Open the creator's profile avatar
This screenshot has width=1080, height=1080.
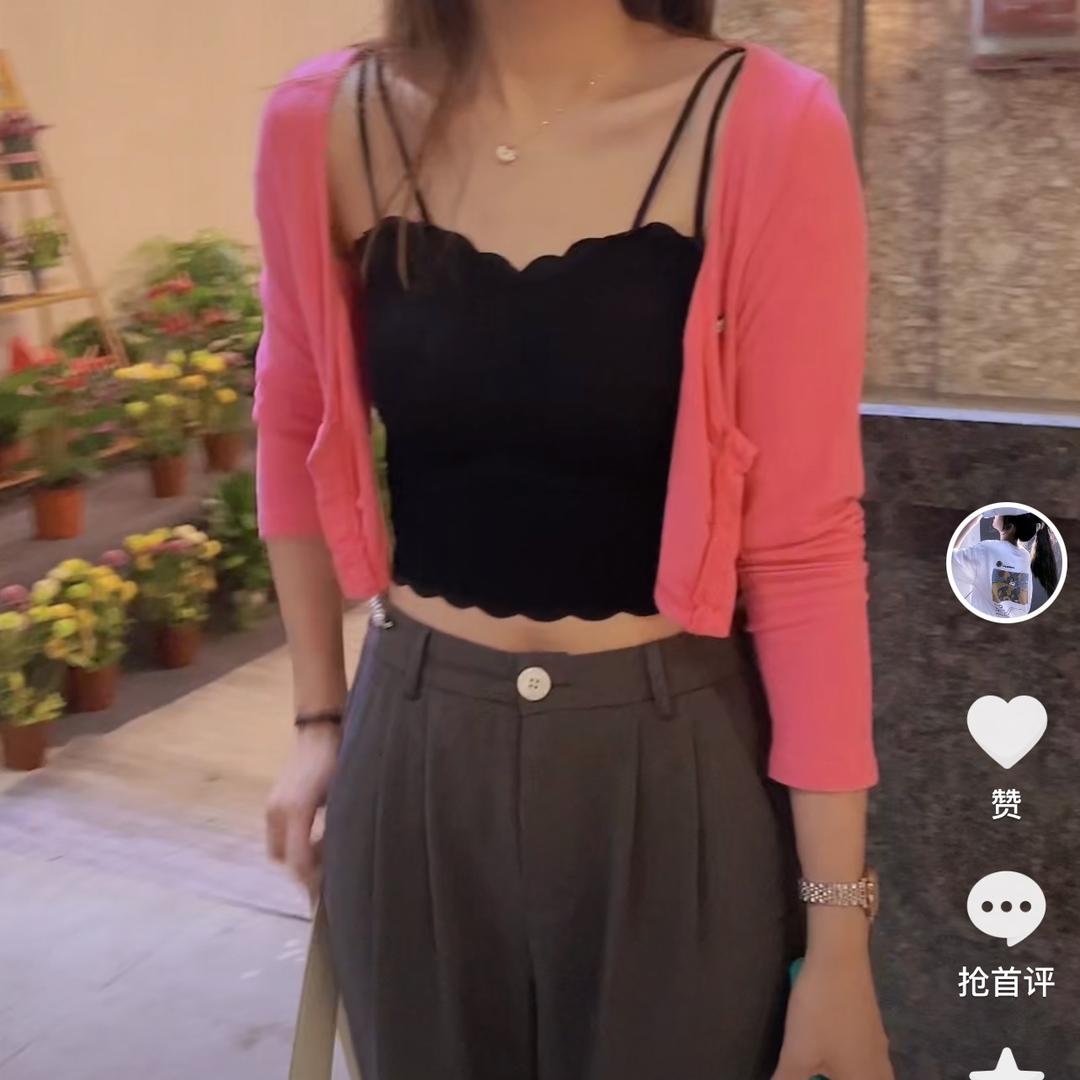click(x=1006, y=563)
